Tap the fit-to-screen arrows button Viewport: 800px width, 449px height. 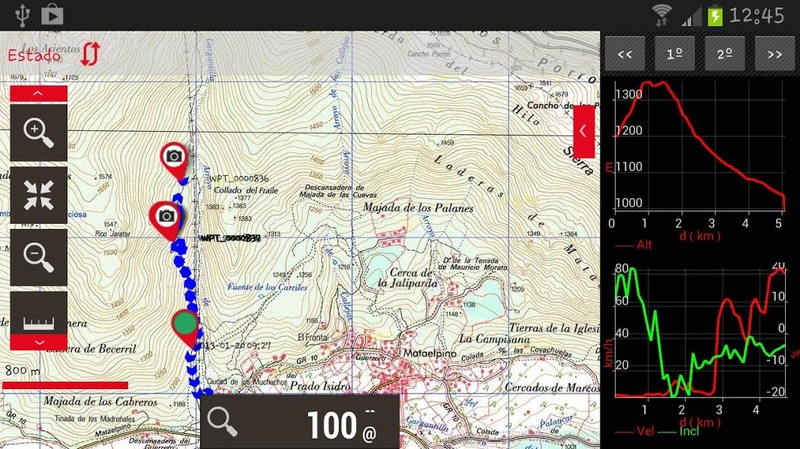click(x=38, y=195)
